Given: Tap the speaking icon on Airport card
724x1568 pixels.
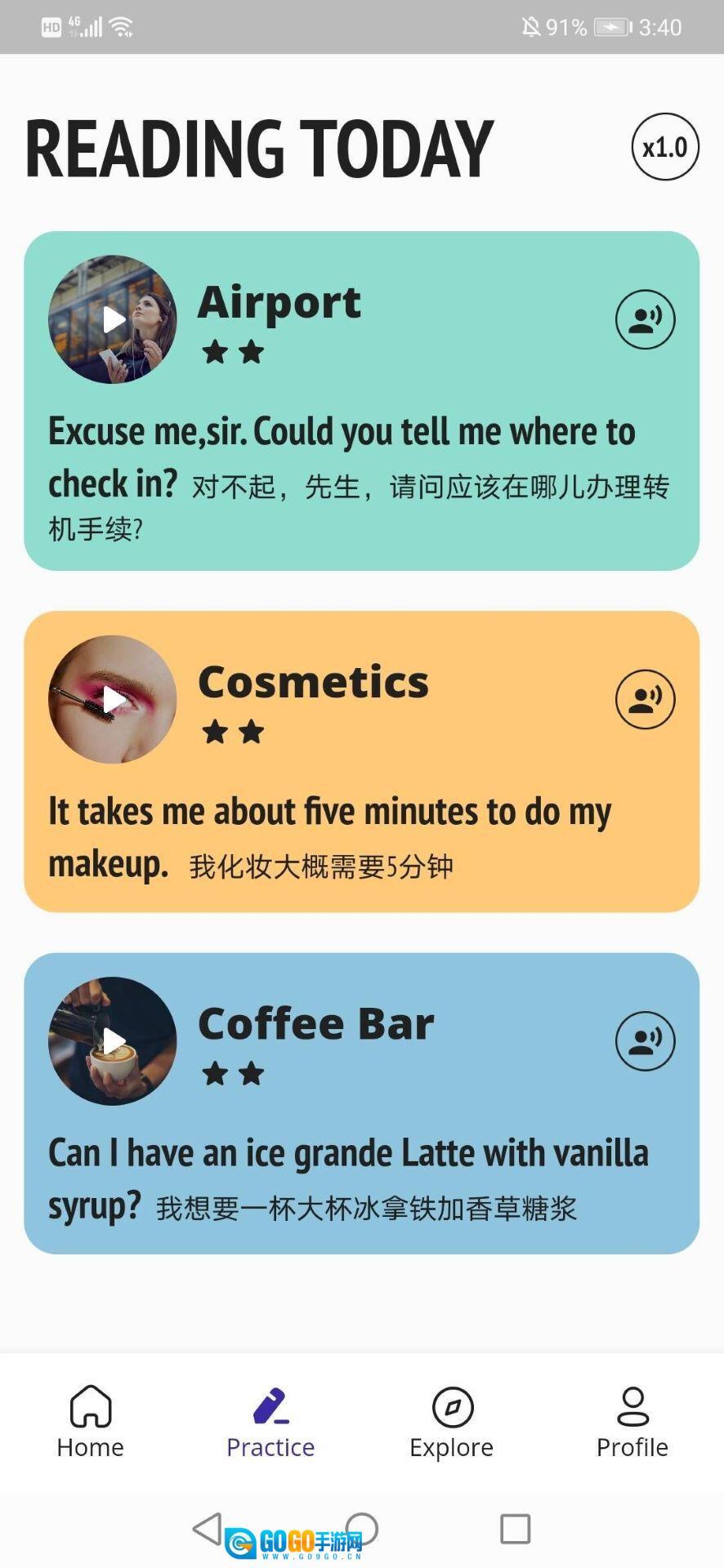Looking at the screenshot, I should [x=645, y=319].
